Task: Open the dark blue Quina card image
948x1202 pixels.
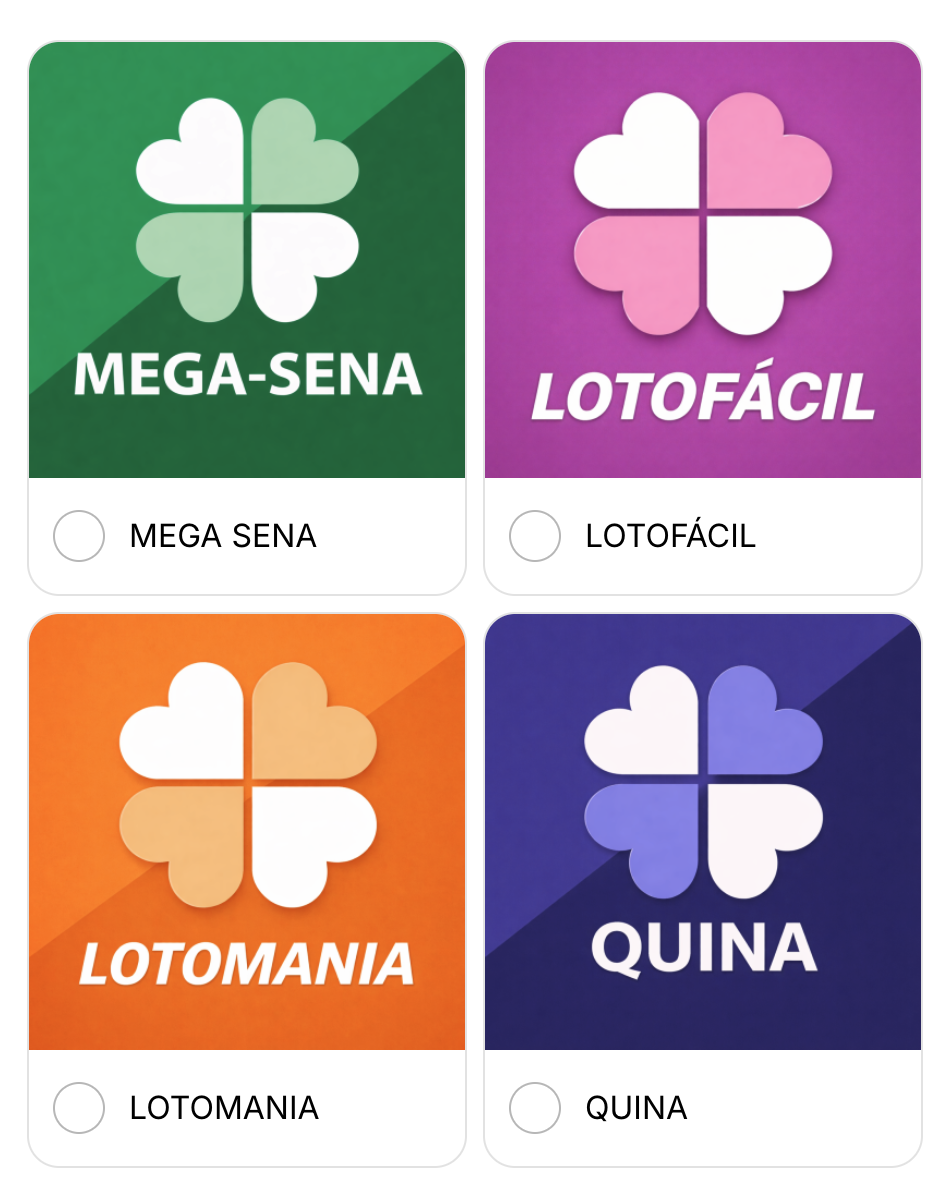Action: point(703,832)
